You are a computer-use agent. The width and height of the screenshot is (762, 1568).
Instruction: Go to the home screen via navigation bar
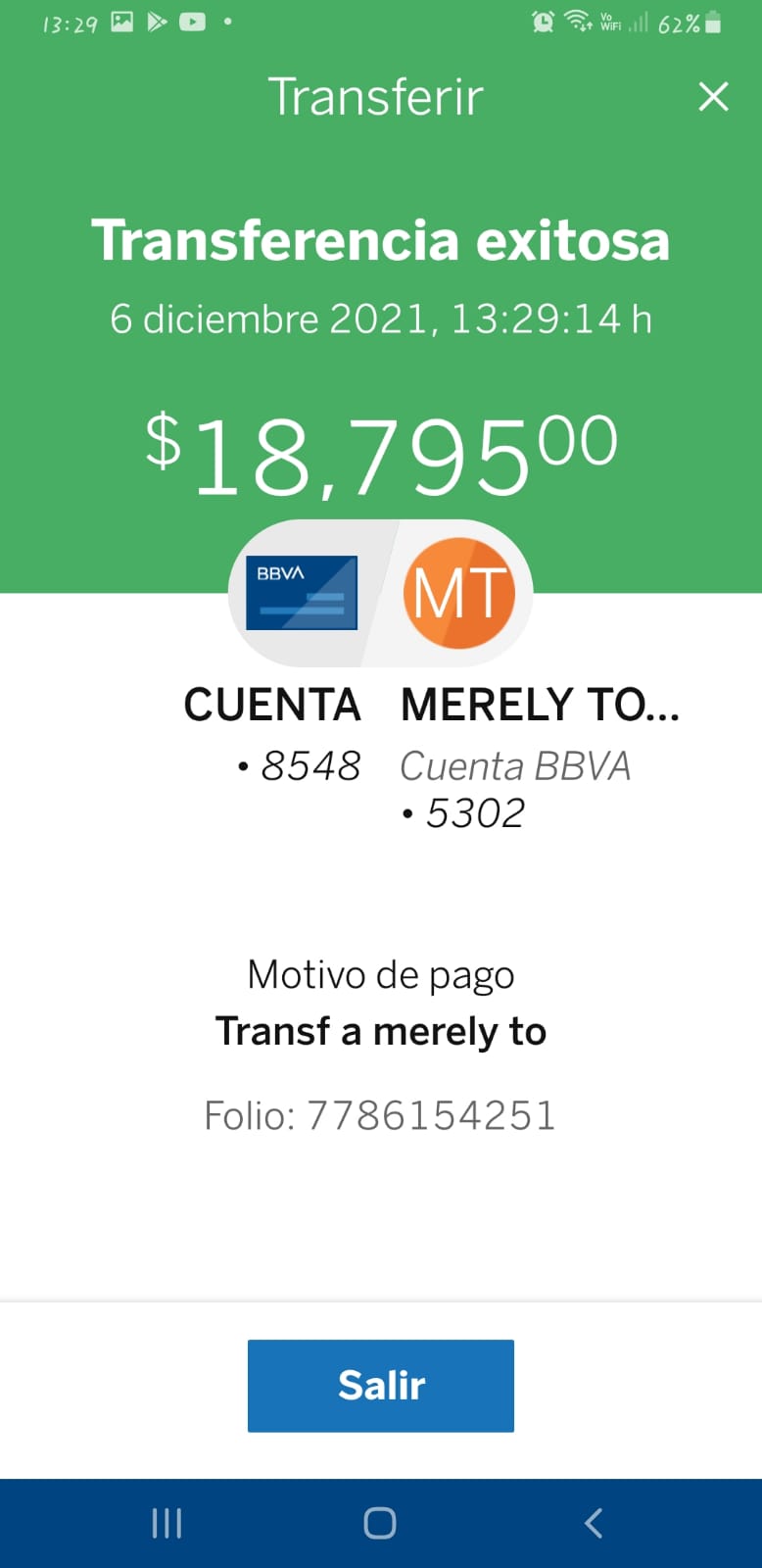380,1523
